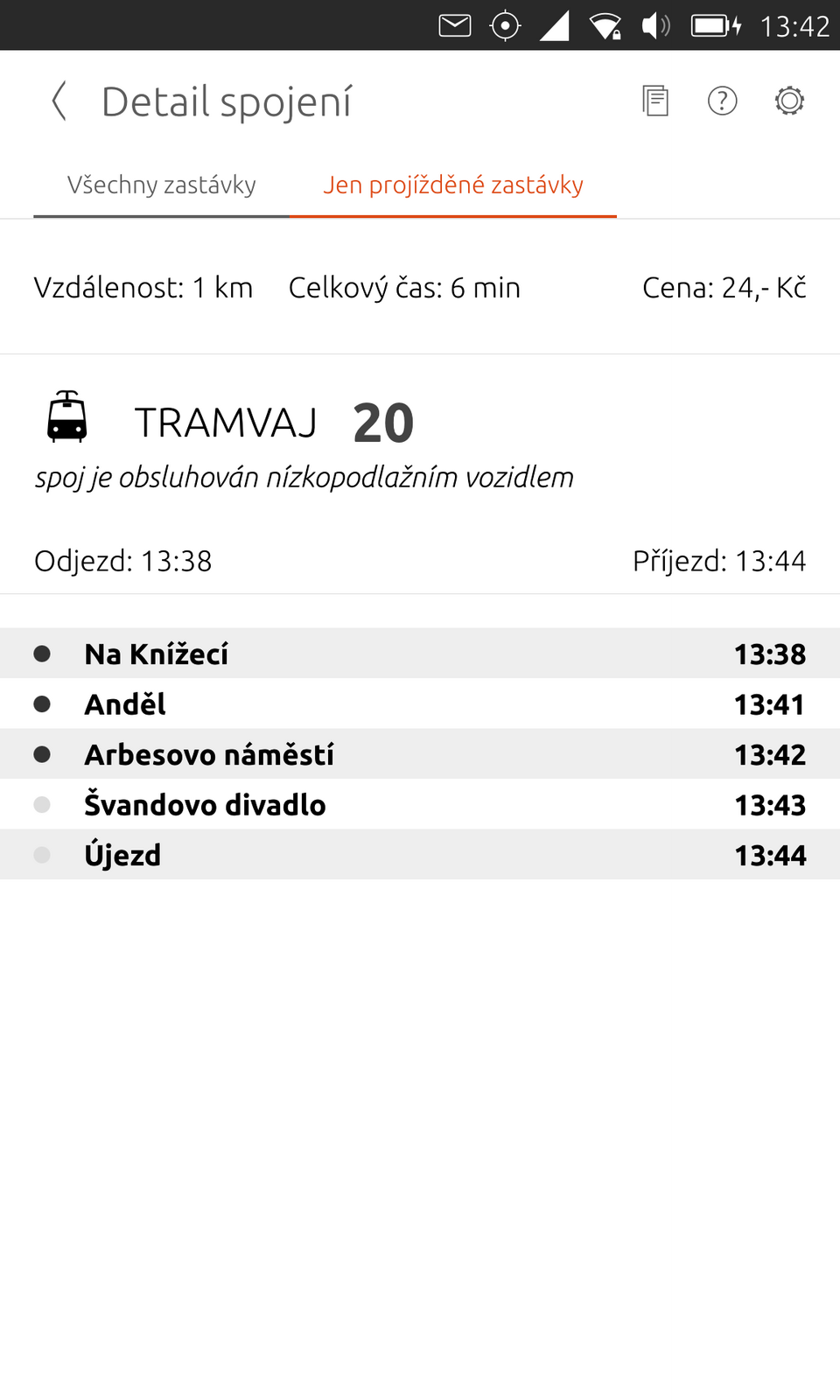This screenshot has height=1400, width=840.
Task: Choose the Újezd stop row
Action: tap(419, 855)
